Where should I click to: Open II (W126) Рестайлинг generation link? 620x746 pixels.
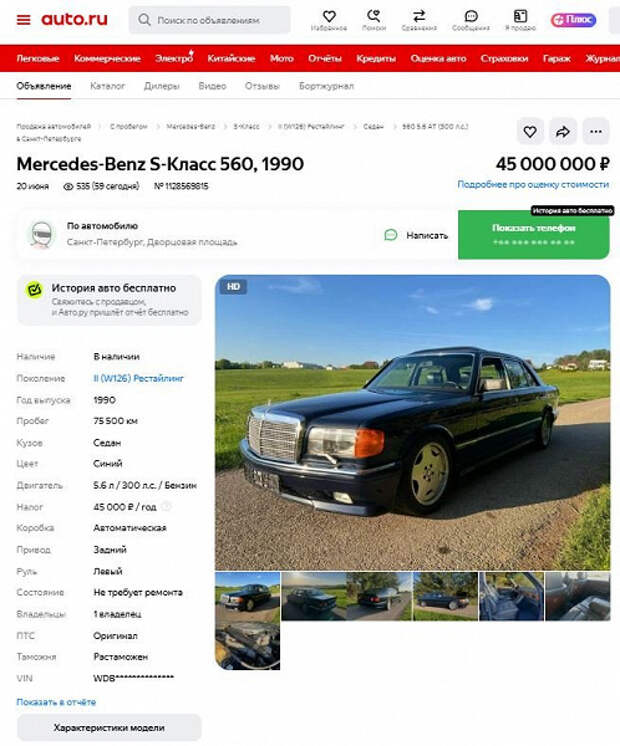[139, 378]
